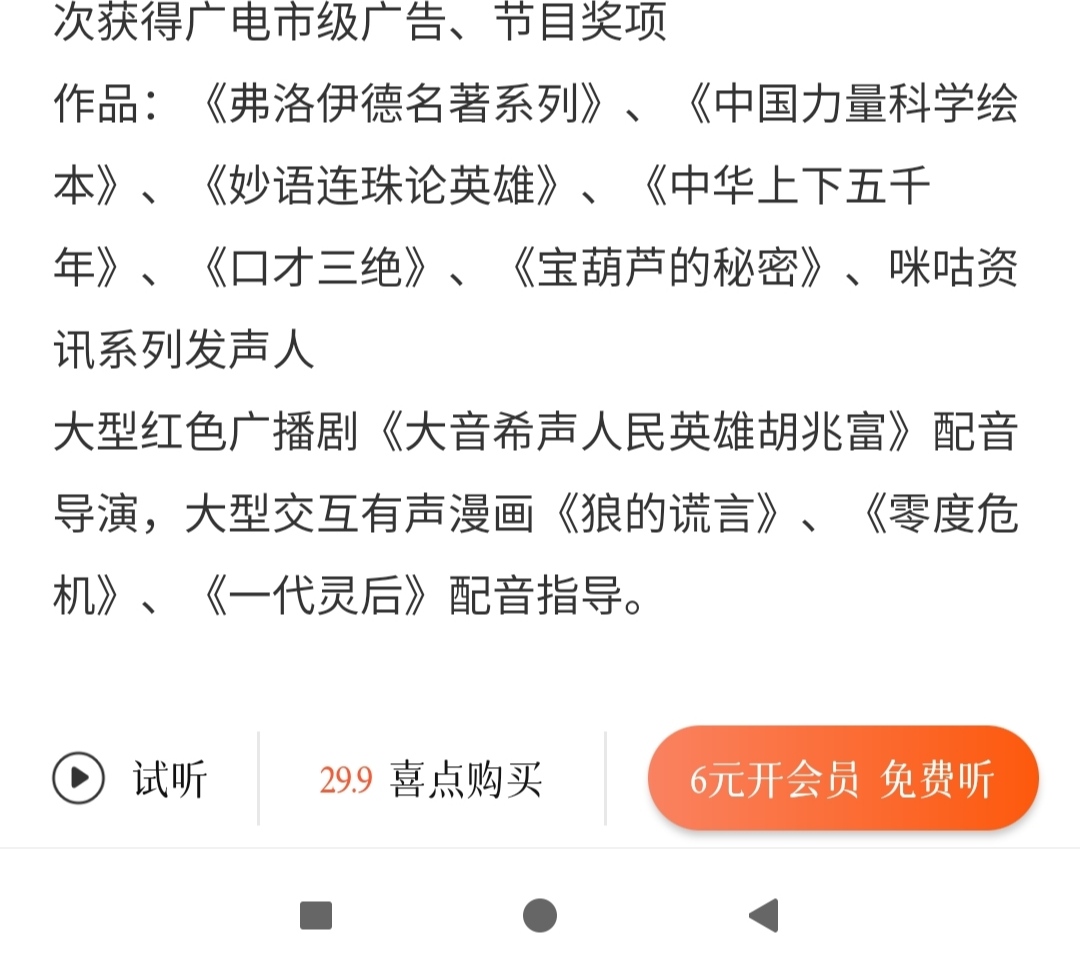Go back with system back button

[764, 915]
